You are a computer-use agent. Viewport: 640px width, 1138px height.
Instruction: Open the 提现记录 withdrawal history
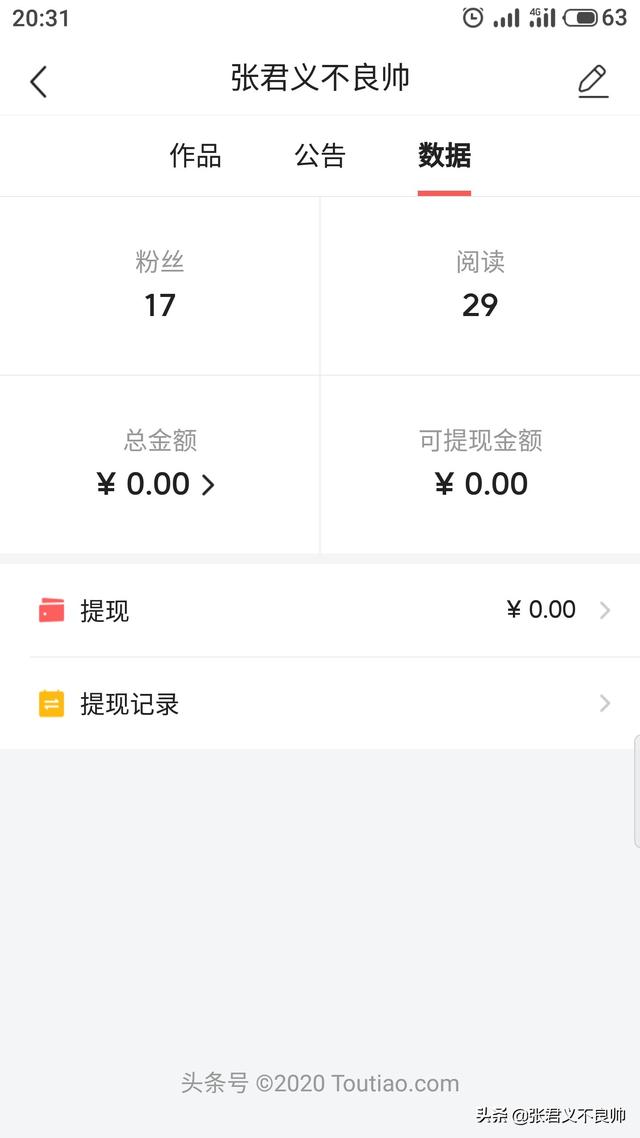pos(320,704)
